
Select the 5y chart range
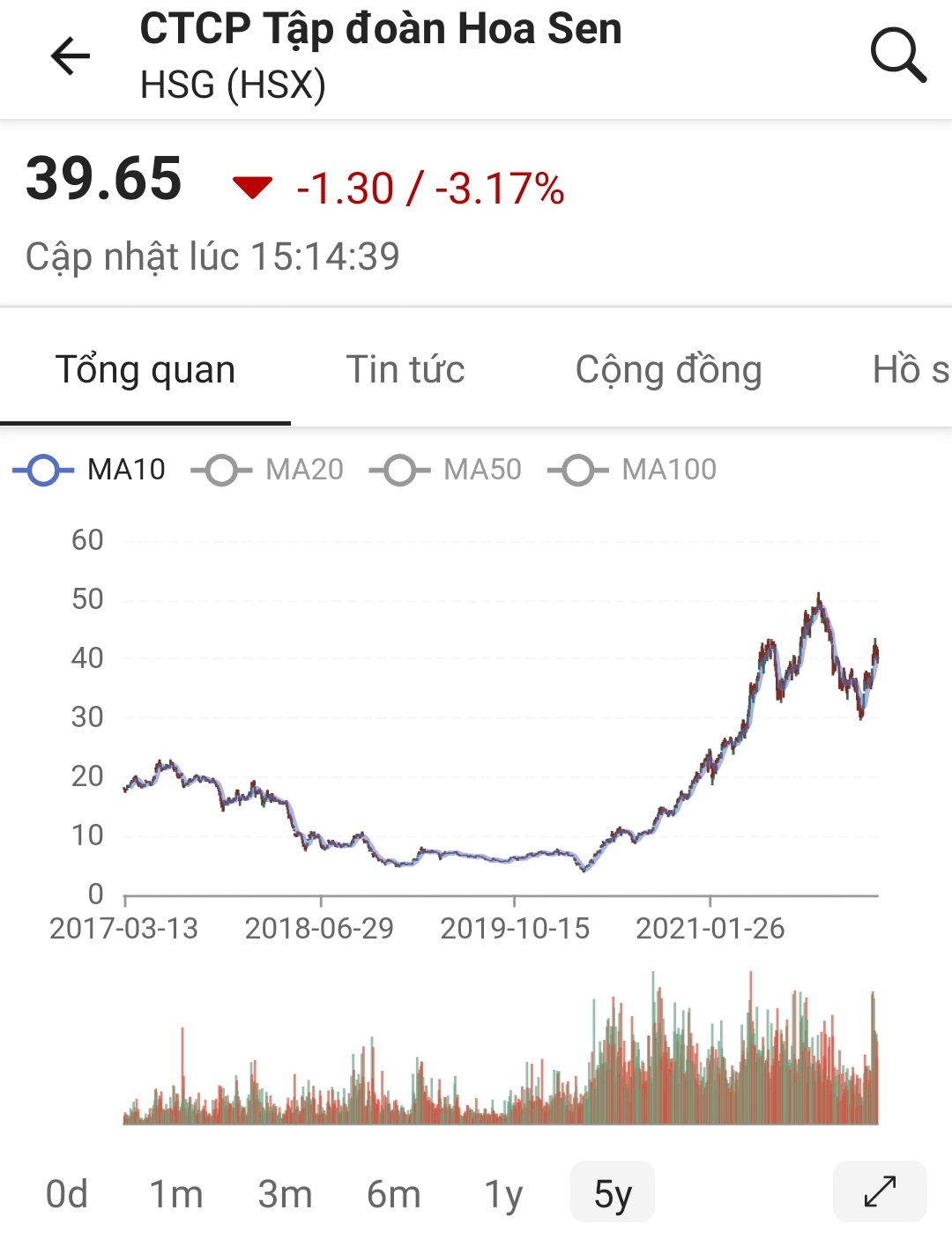click(x=613, y=1192)
